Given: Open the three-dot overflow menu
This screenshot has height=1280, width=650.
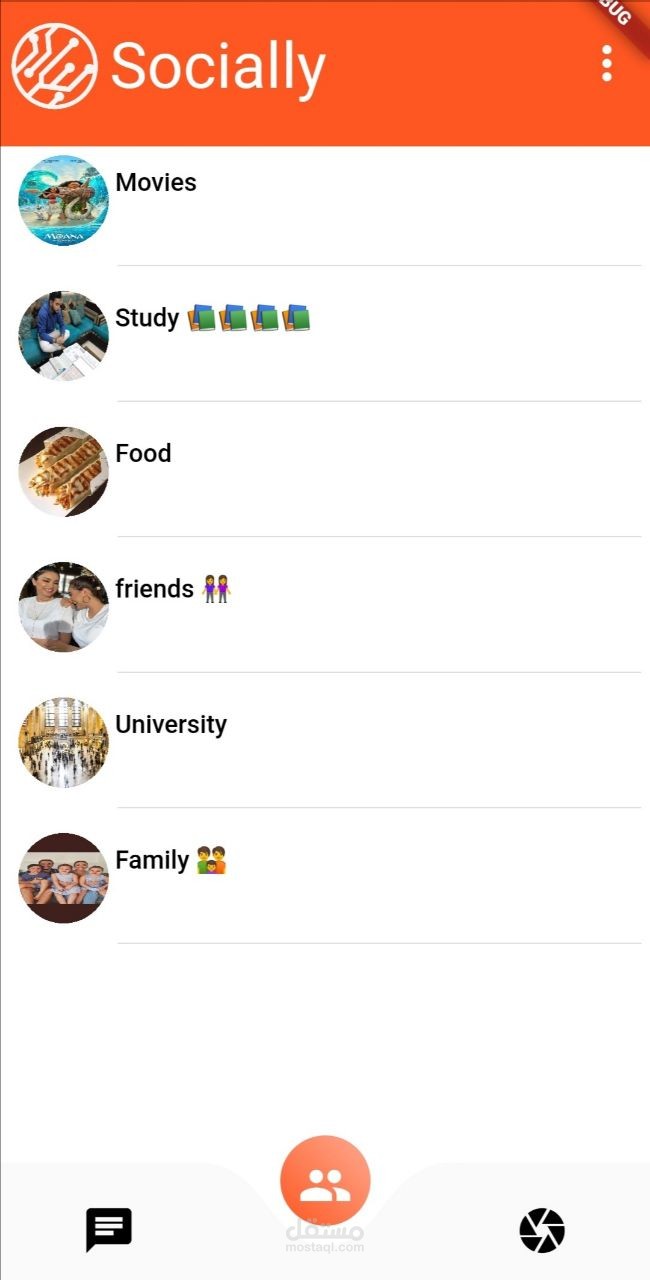Looking at the screenshot, I should [606, 64].
